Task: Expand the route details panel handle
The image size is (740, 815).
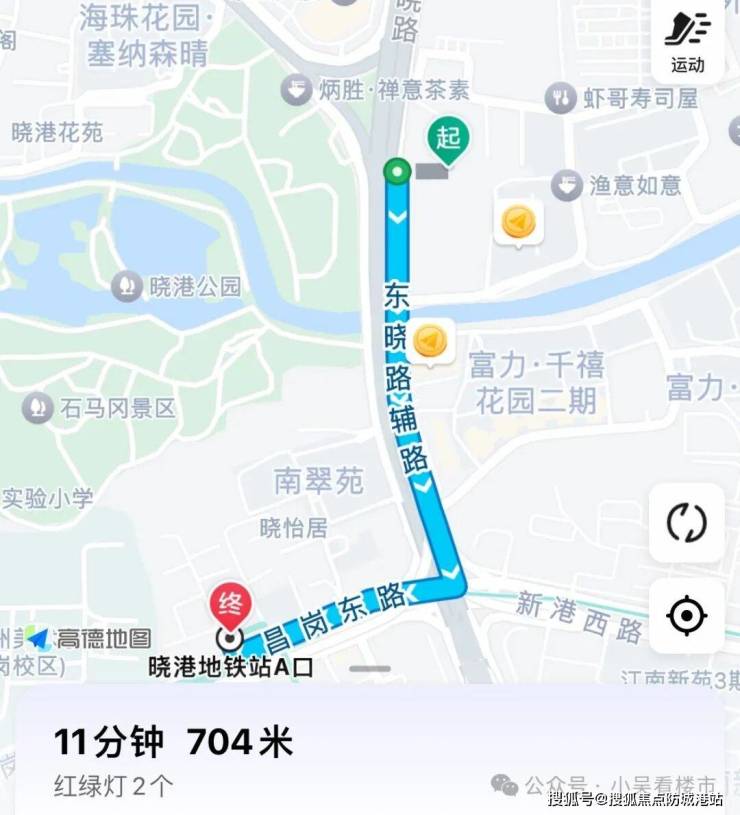Action: 370,668
